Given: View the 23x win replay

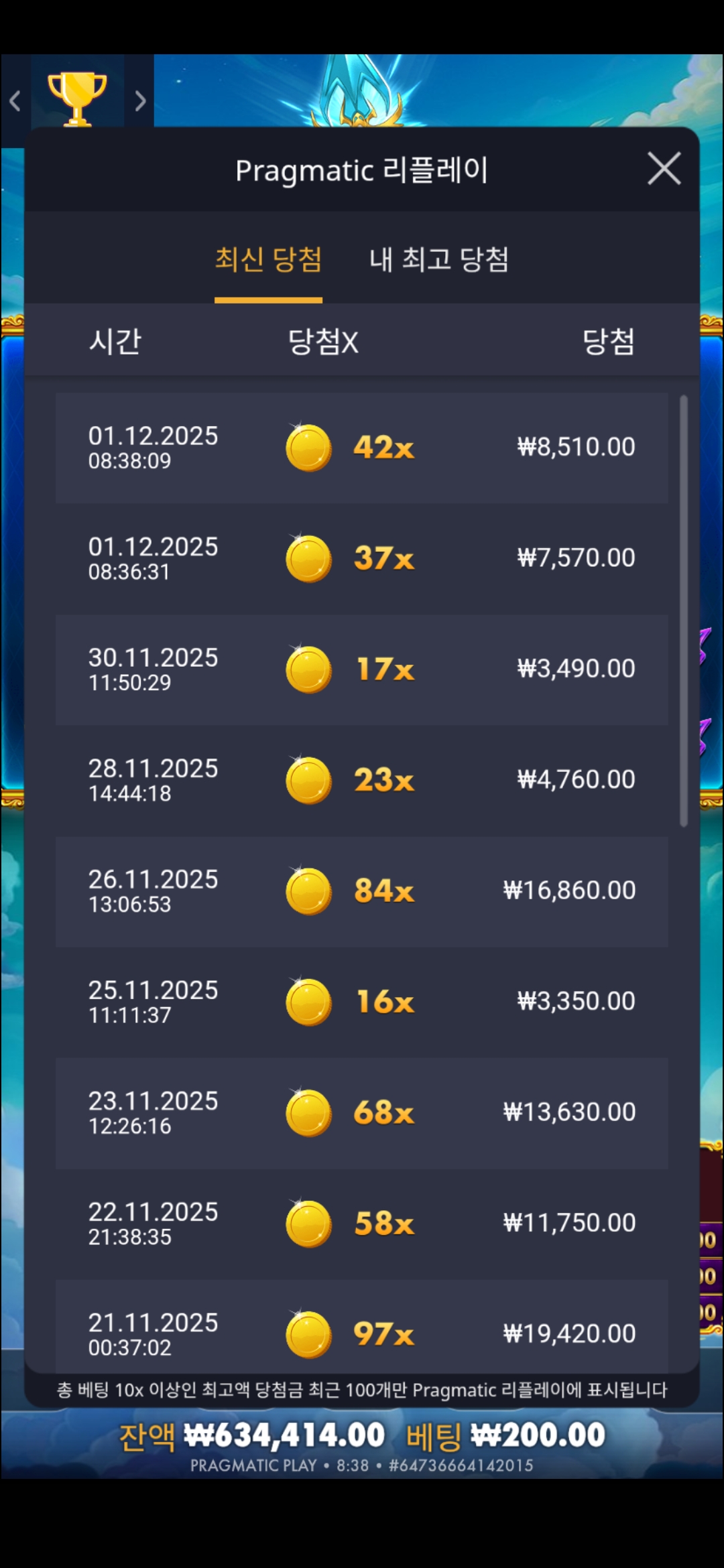Looking at the screenshot, I should pos(361,780).
